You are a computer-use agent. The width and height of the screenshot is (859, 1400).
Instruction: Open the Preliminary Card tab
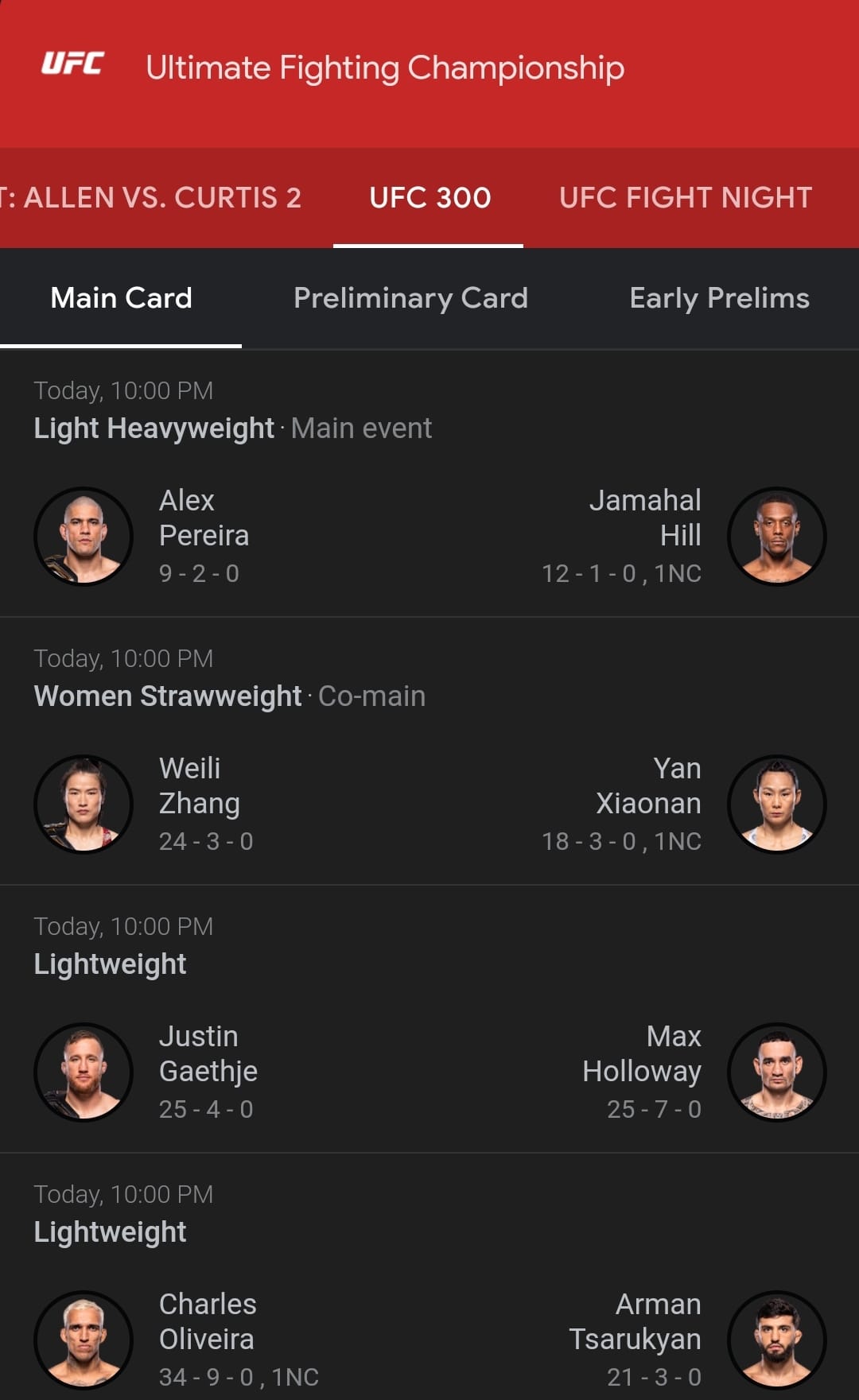(410, 298)
